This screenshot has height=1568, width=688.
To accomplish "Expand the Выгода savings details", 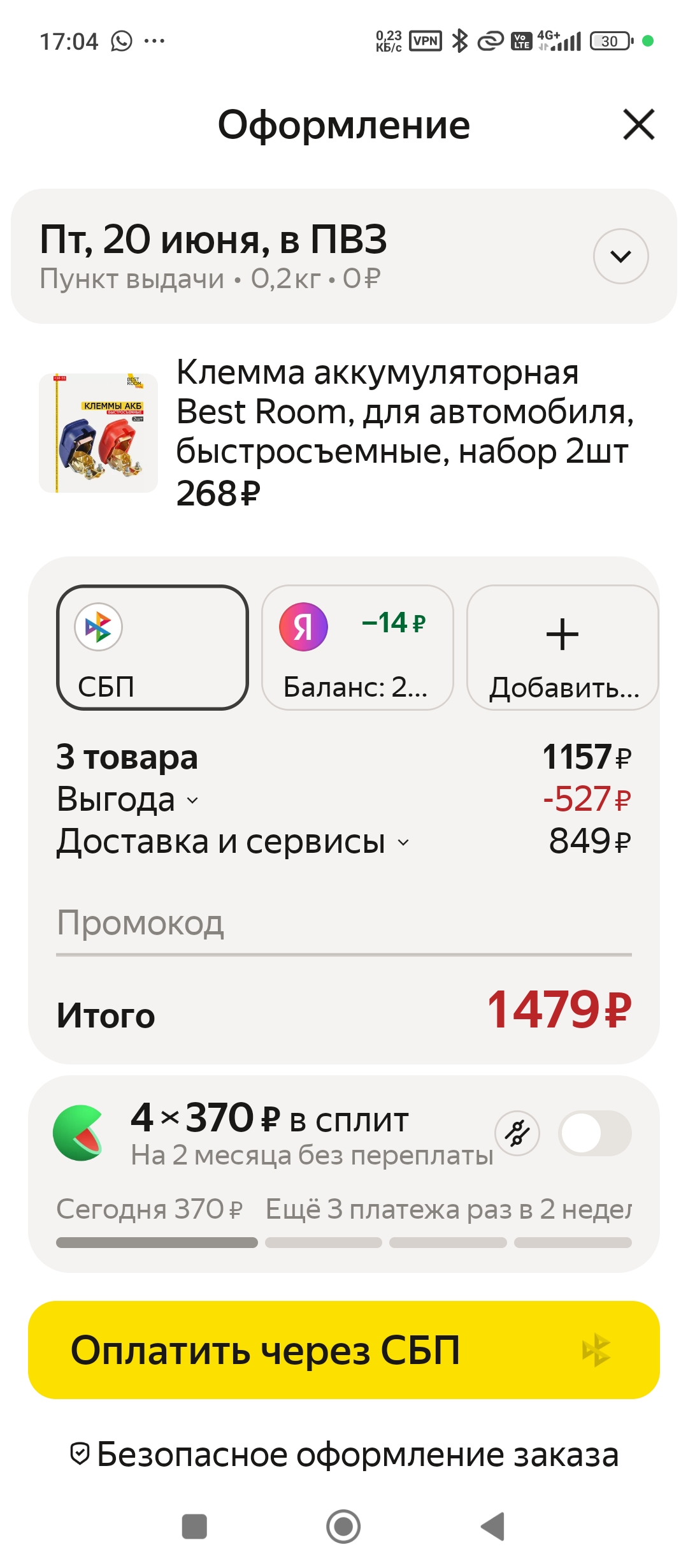I will click(129, 800).
